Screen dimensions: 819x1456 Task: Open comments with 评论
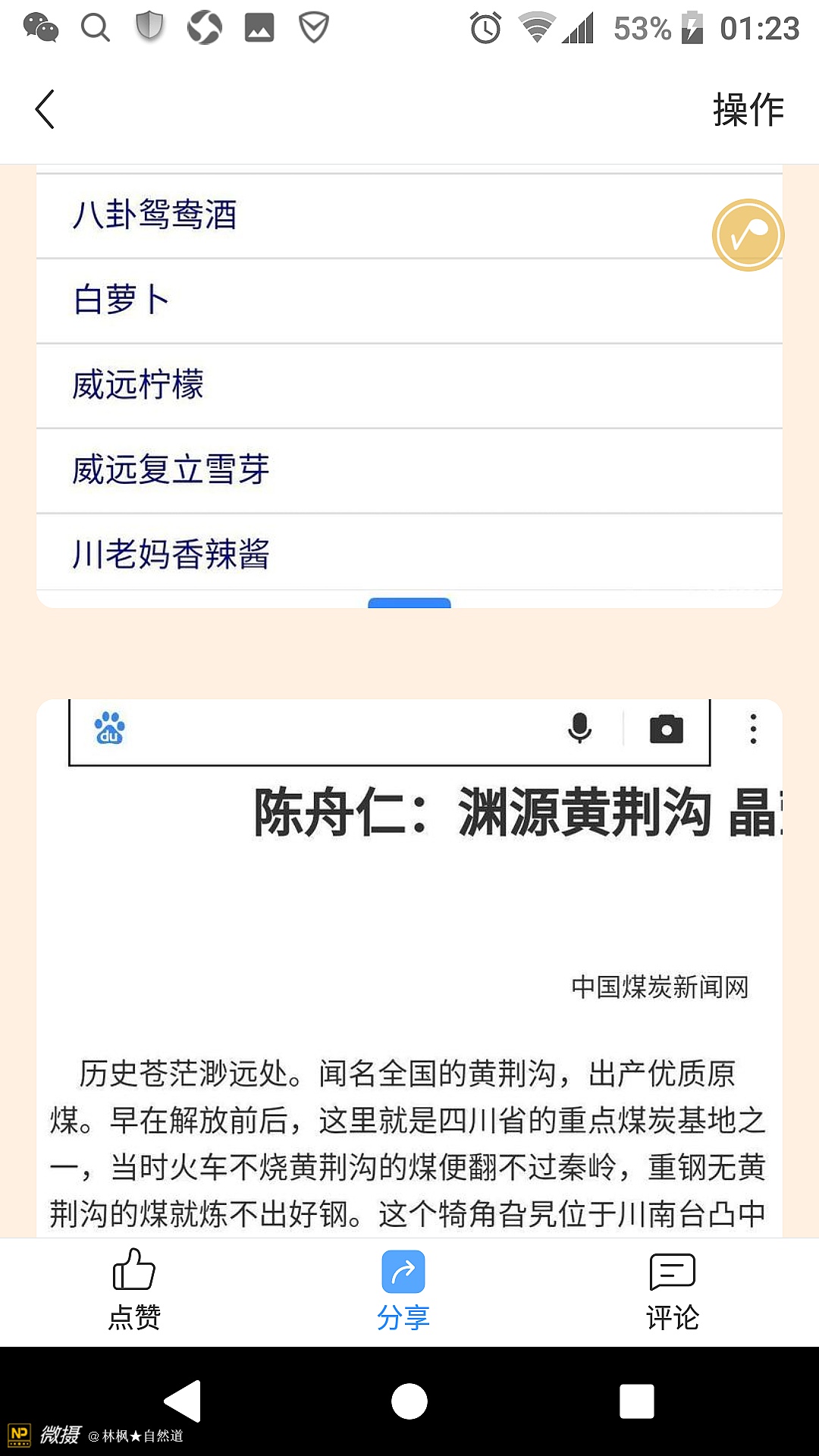click(x=672, y=1289)
